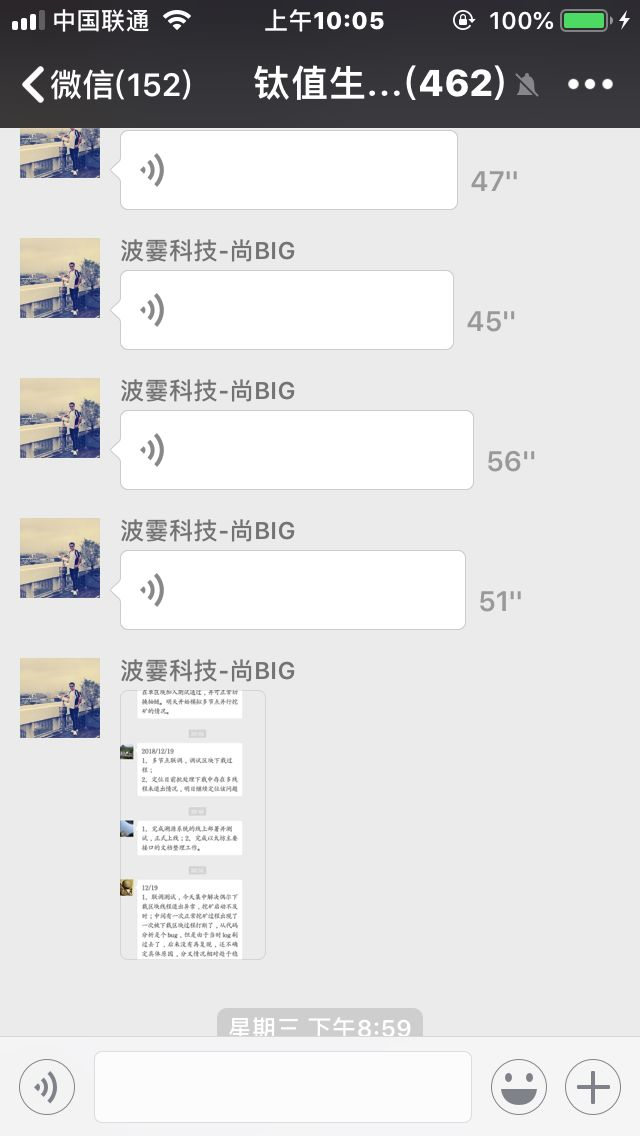The image size is (640, 1136).
Task: Open the emoji sticker panel
Action: tap(518, 1087)
